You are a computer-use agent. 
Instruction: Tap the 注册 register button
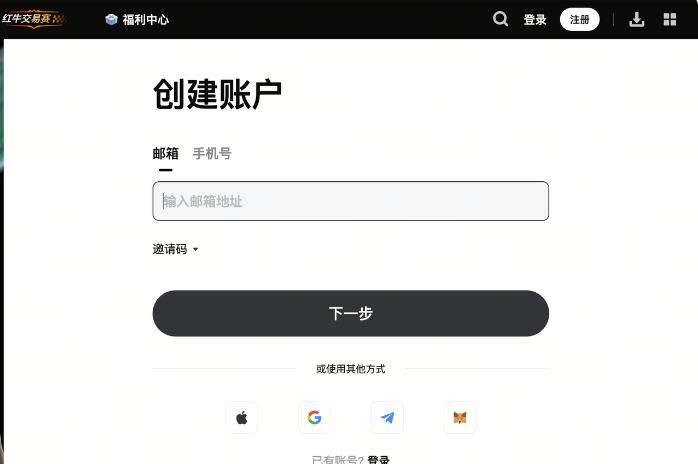click(579, 19)
